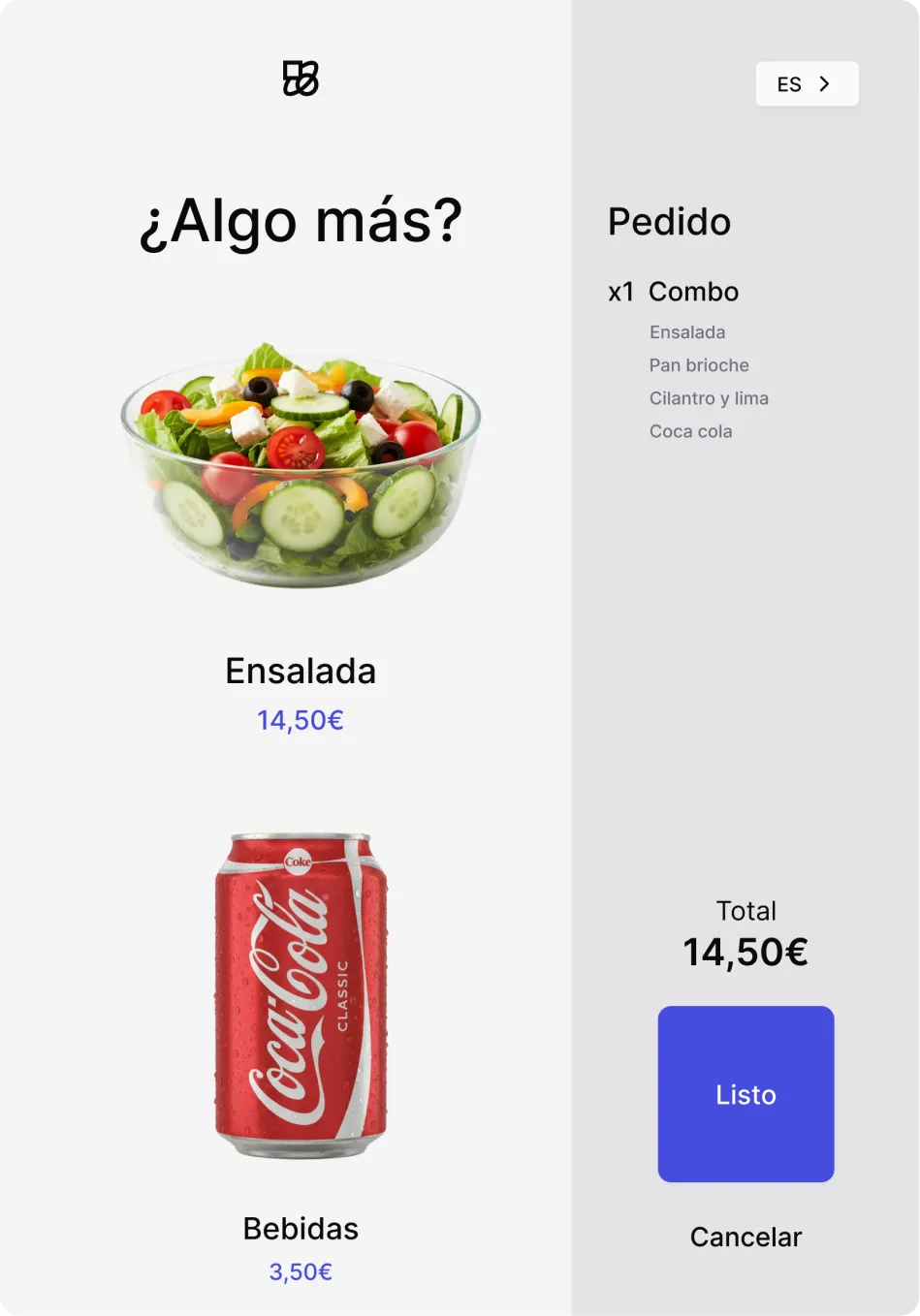920x1316 pixels.
Task: Click the 3,50€ price under Bebidas
Action: [301, 1271]
